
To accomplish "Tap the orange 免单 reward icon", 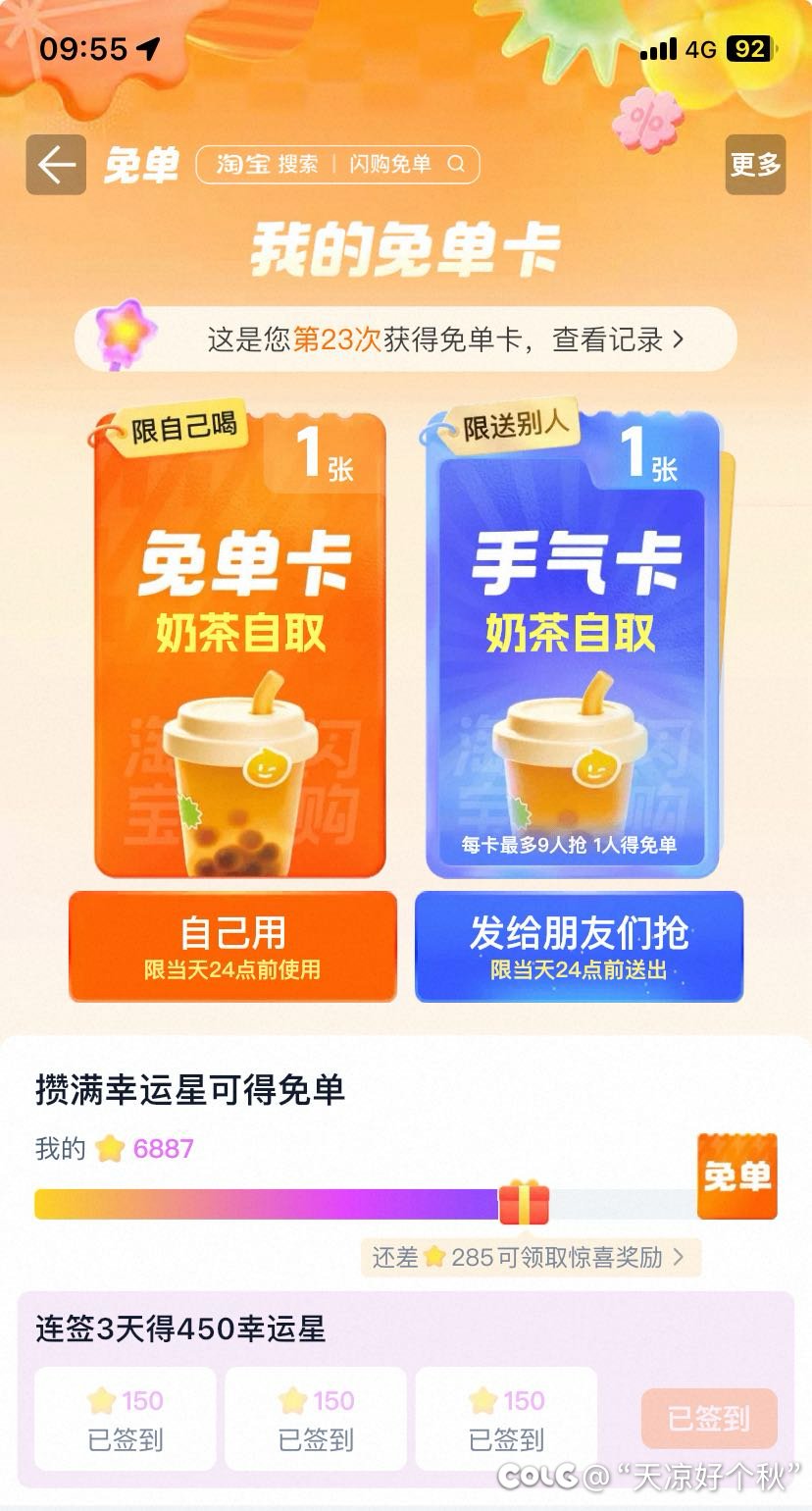I will pyautogui.click(x=736, y=1175).
